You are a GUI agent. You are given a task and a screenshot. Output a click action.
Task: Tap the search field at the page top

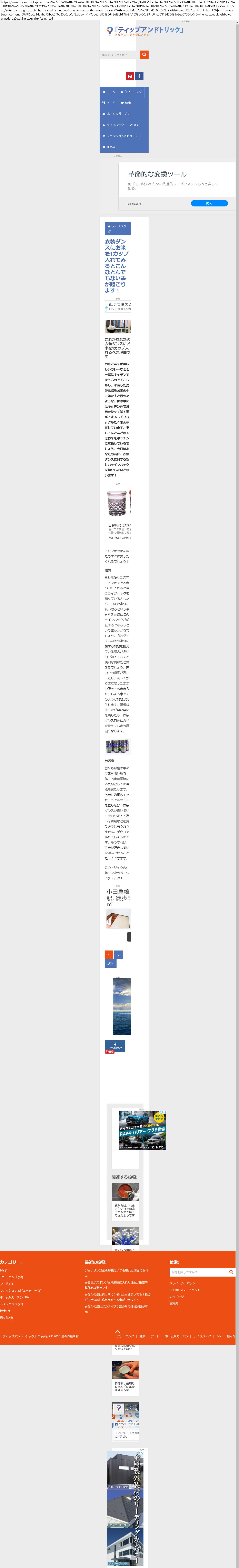point(119,55)
